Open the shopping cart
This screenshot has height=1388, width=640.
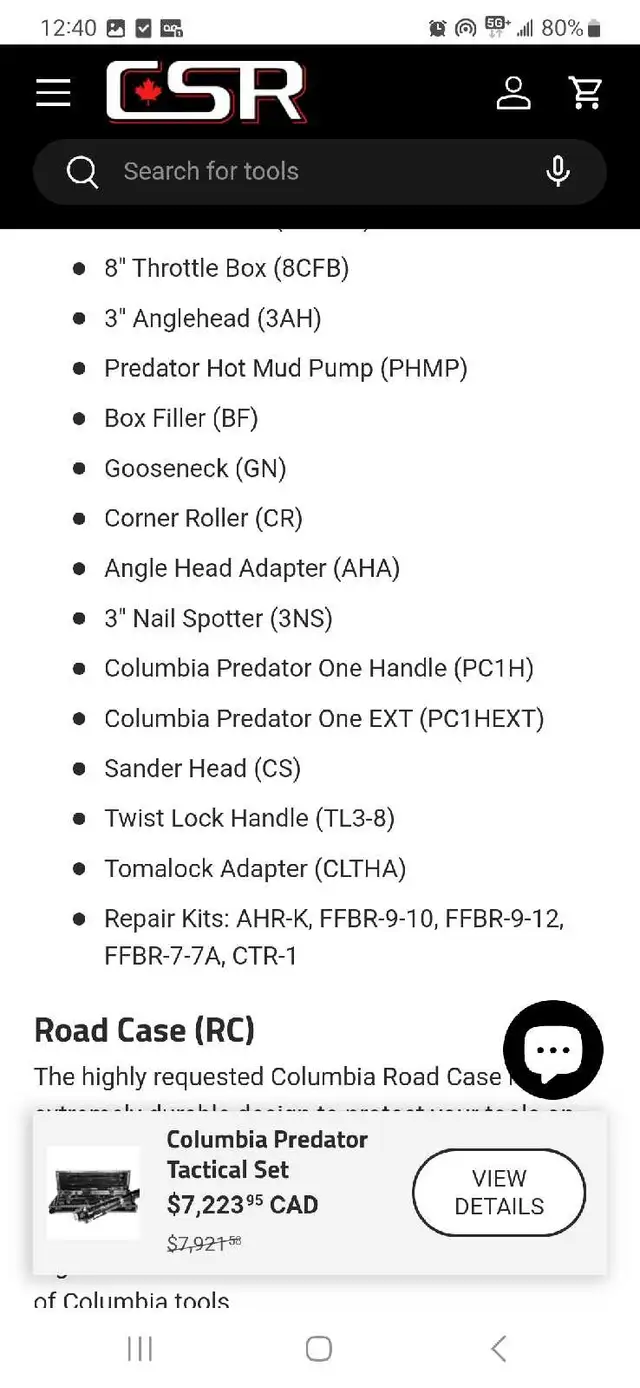(586, 92)
